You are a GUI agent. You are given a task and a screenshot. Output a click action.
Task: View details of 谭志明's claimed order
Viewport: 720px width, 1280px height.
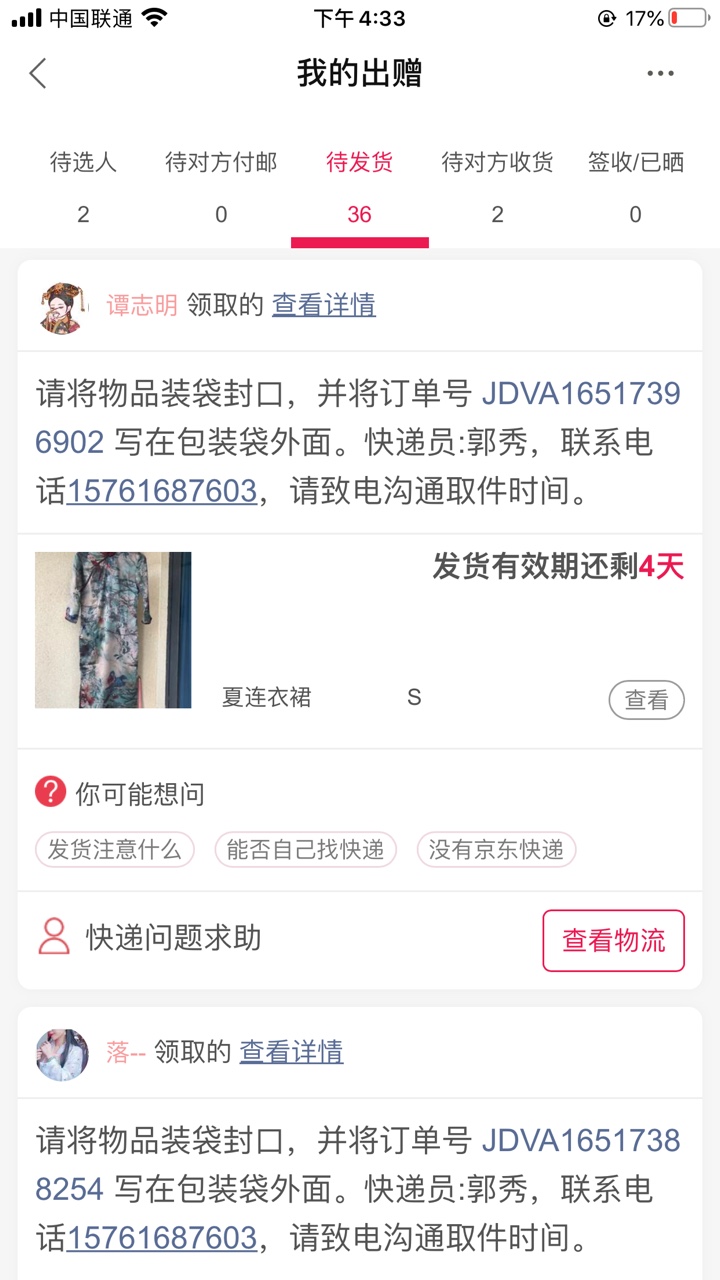(x=324, y=305)
